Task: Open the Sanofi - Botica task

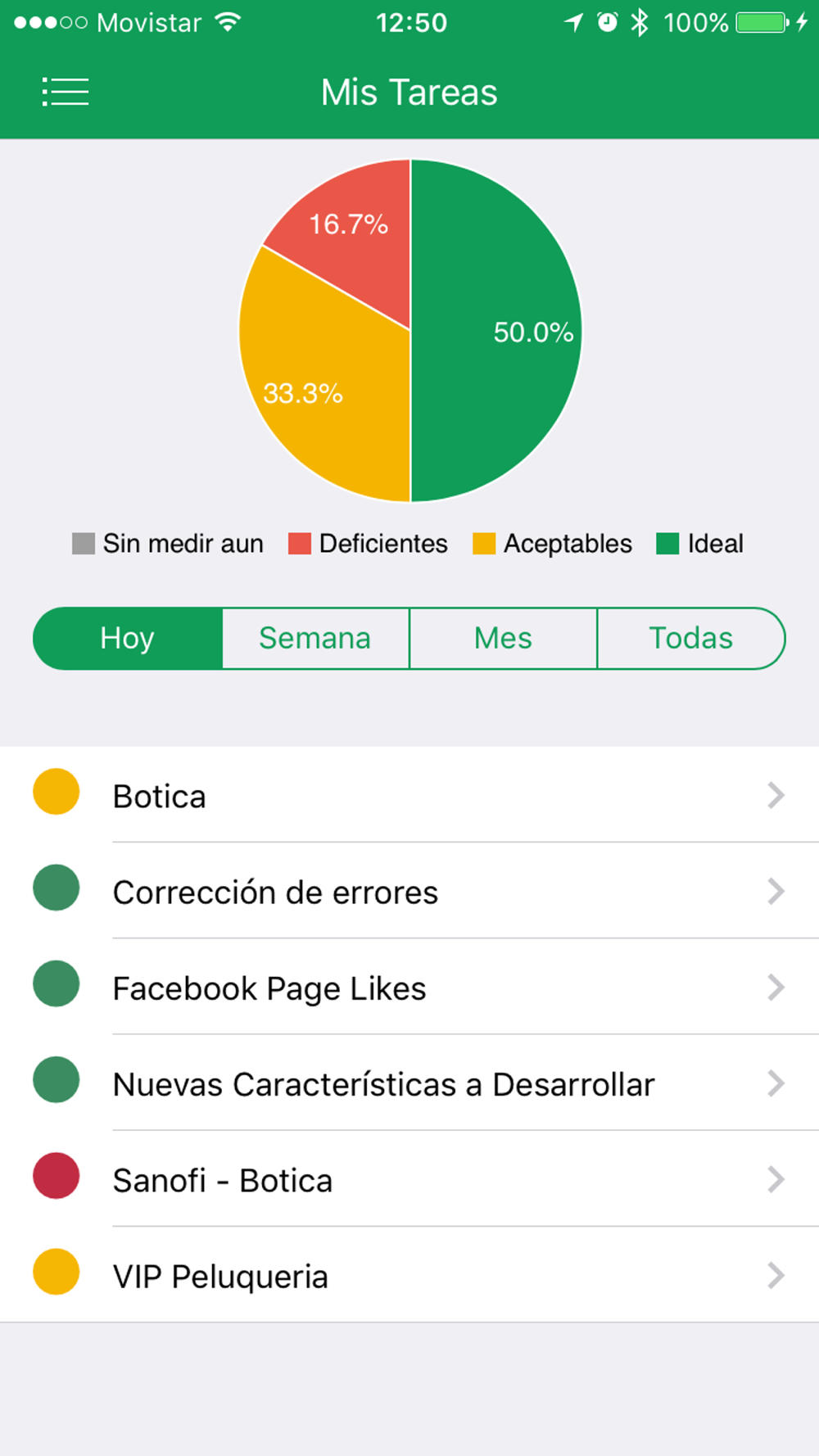Action: (409, 1178)
